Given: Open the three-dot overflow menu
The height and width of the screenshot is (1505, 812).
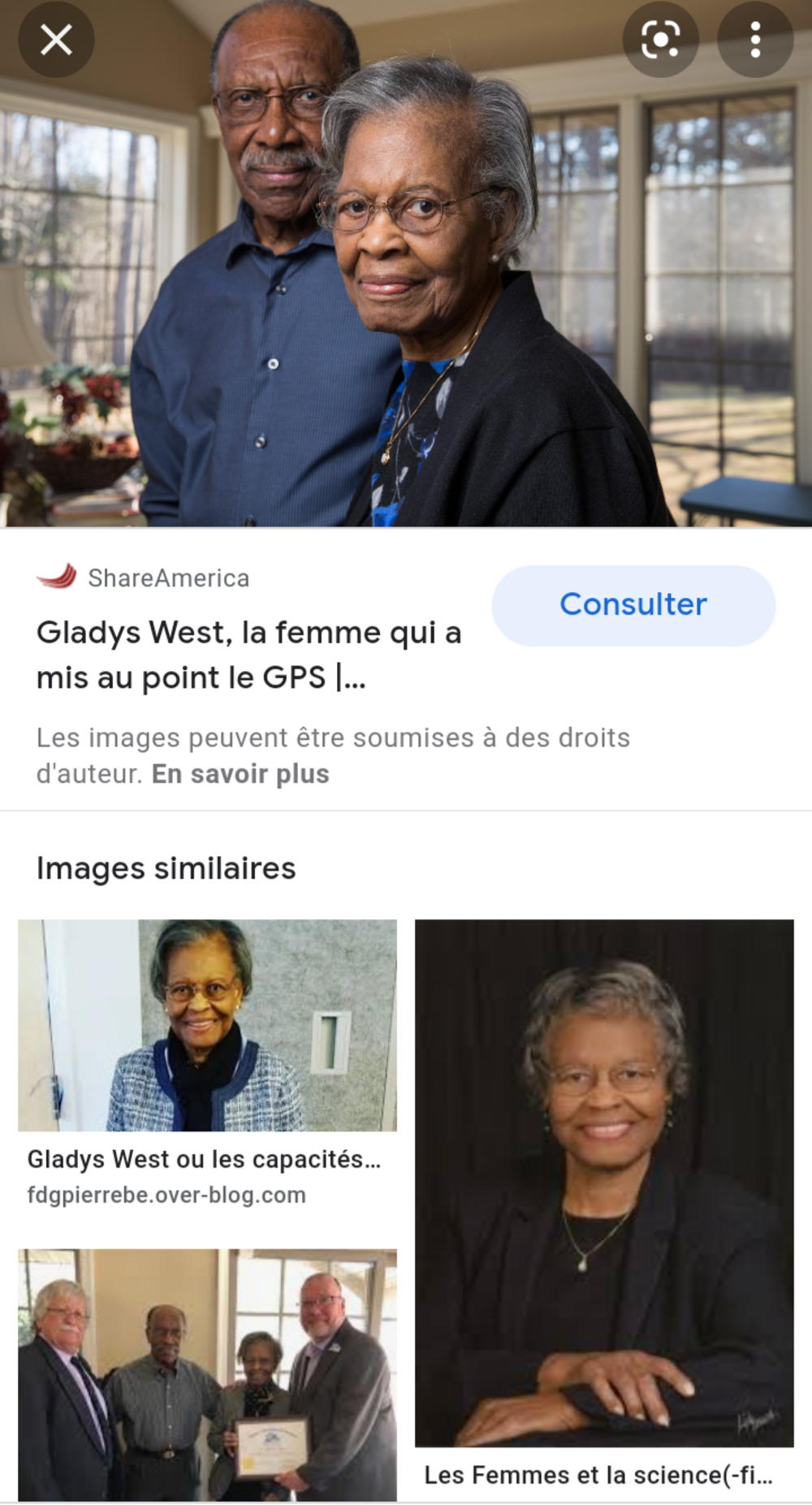Looking at the screenshot, I should click(x=755, y=39).
